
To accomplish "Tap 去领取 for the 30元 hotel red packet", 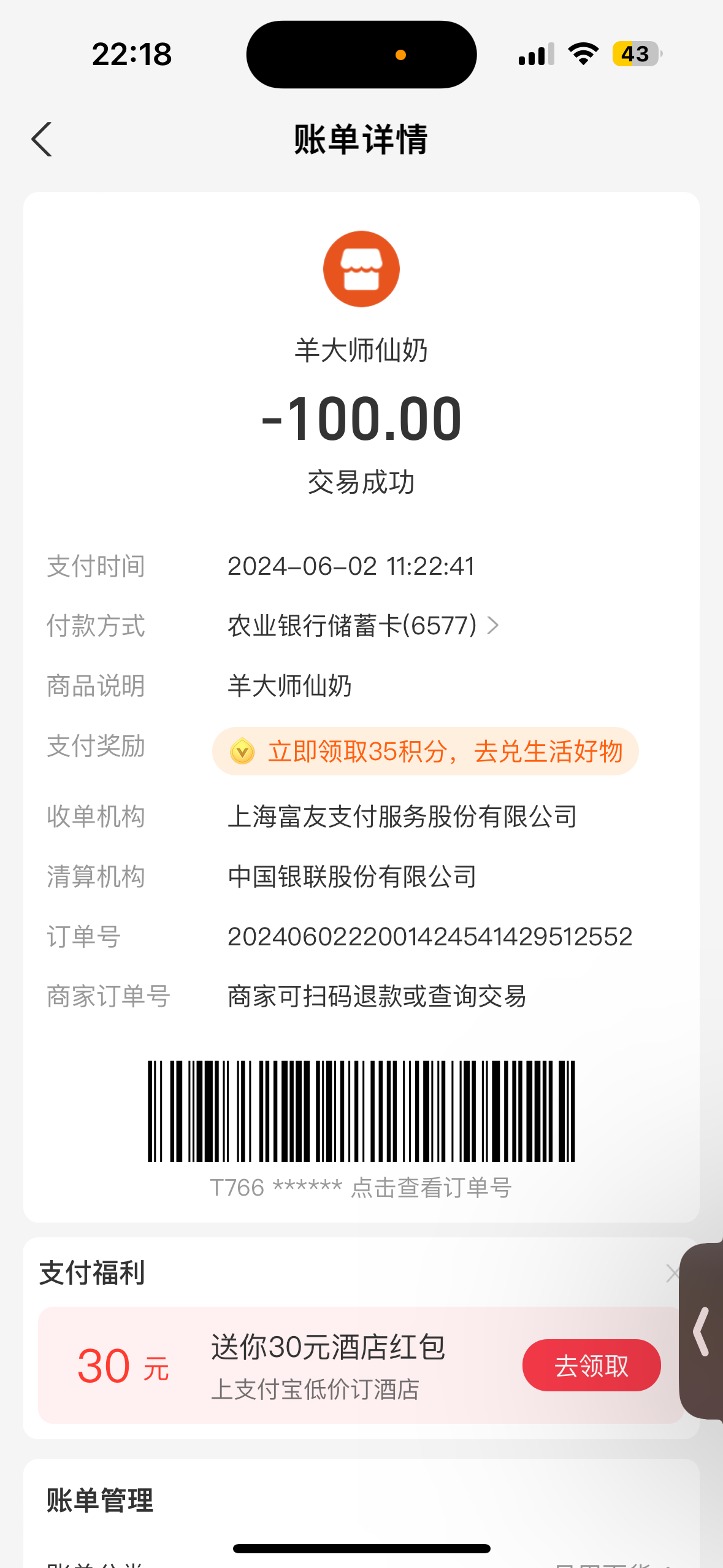I will click(x=591, y=1366).
